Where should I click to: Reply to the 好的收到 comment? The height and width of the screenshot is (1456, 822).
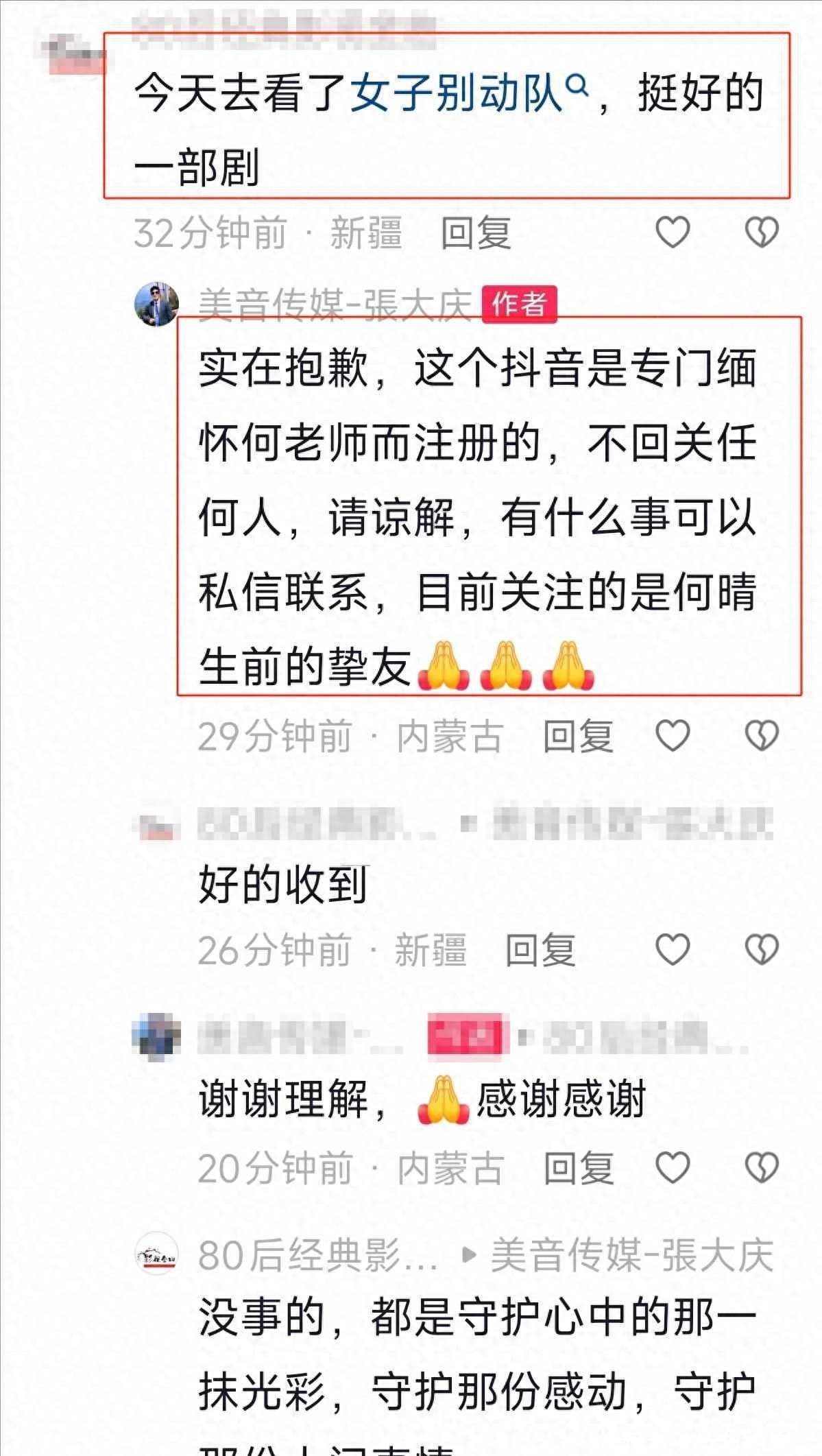tap(540, 951)
